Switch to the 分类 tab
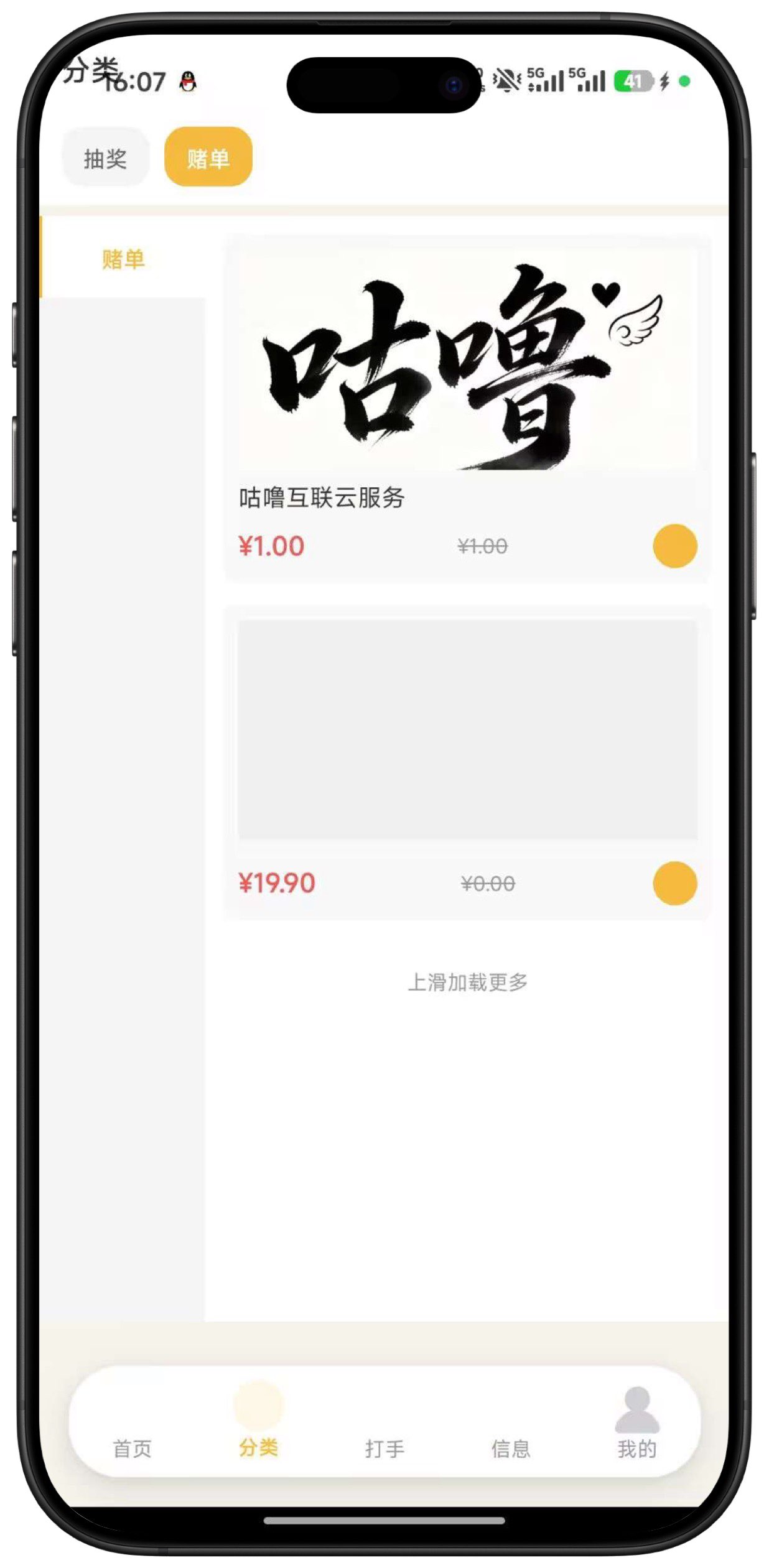The height and width of the screenshot is (1568, 769). click(258, 1431)
